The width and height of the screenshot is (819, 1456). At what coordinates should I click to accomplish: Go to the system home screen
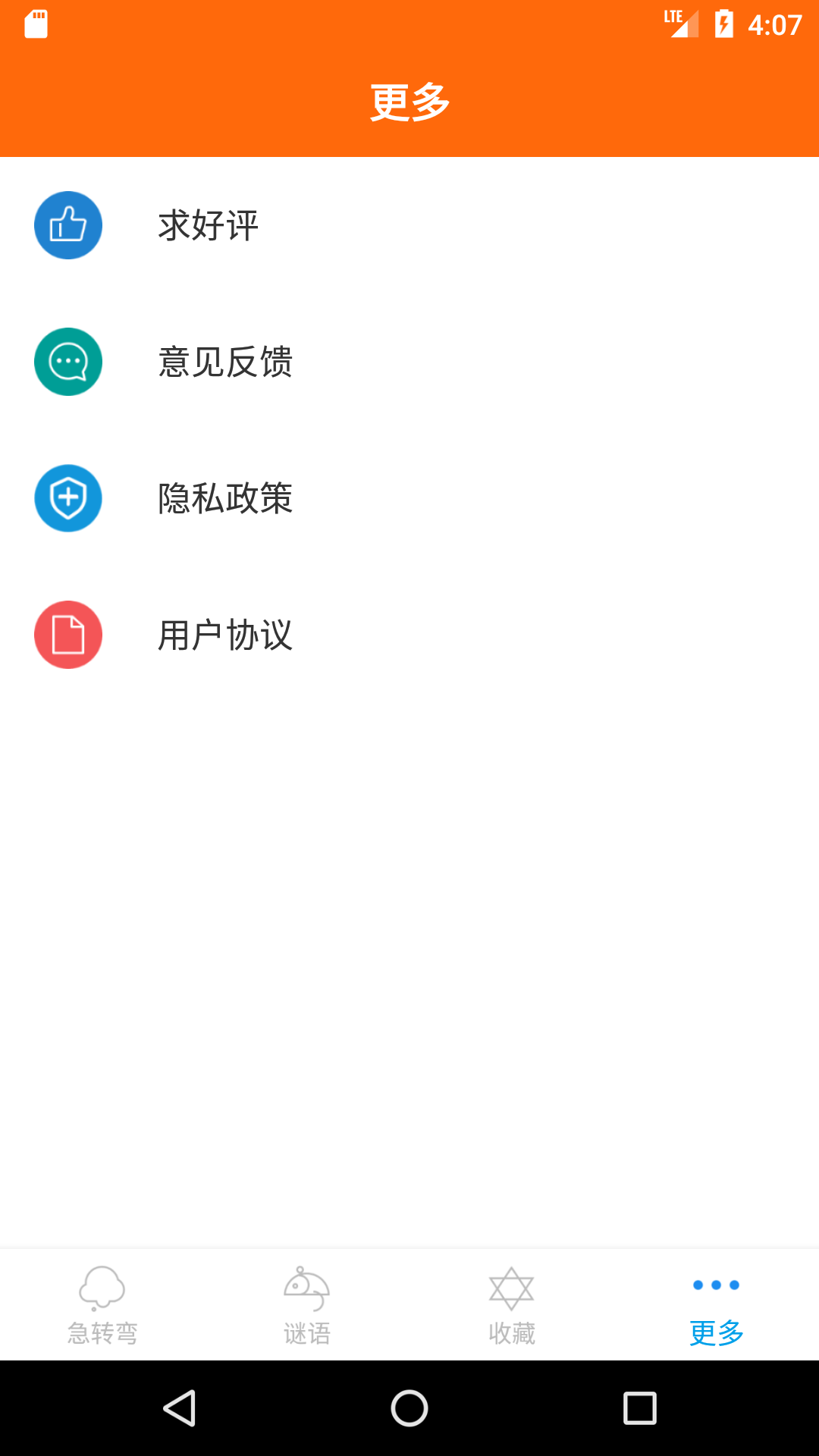[409, 1408]
